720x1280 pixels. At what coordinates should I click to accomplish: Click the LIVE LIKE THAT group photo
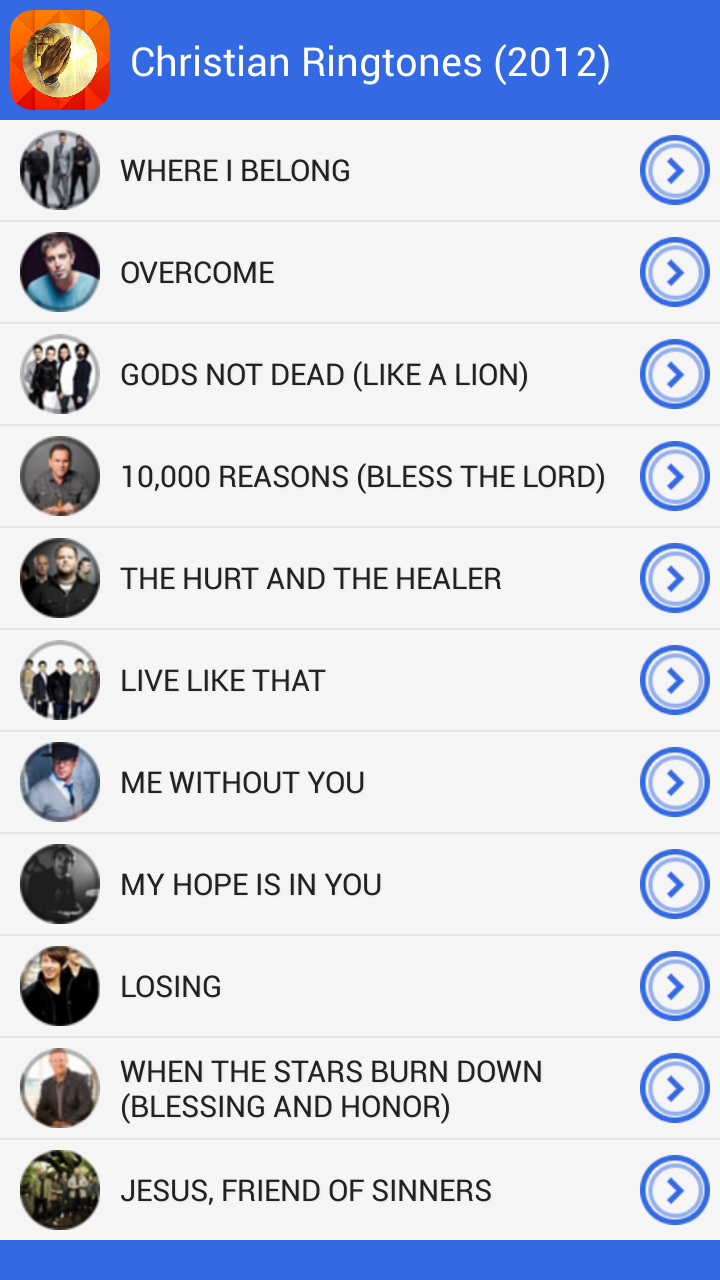tap(60, 680)
